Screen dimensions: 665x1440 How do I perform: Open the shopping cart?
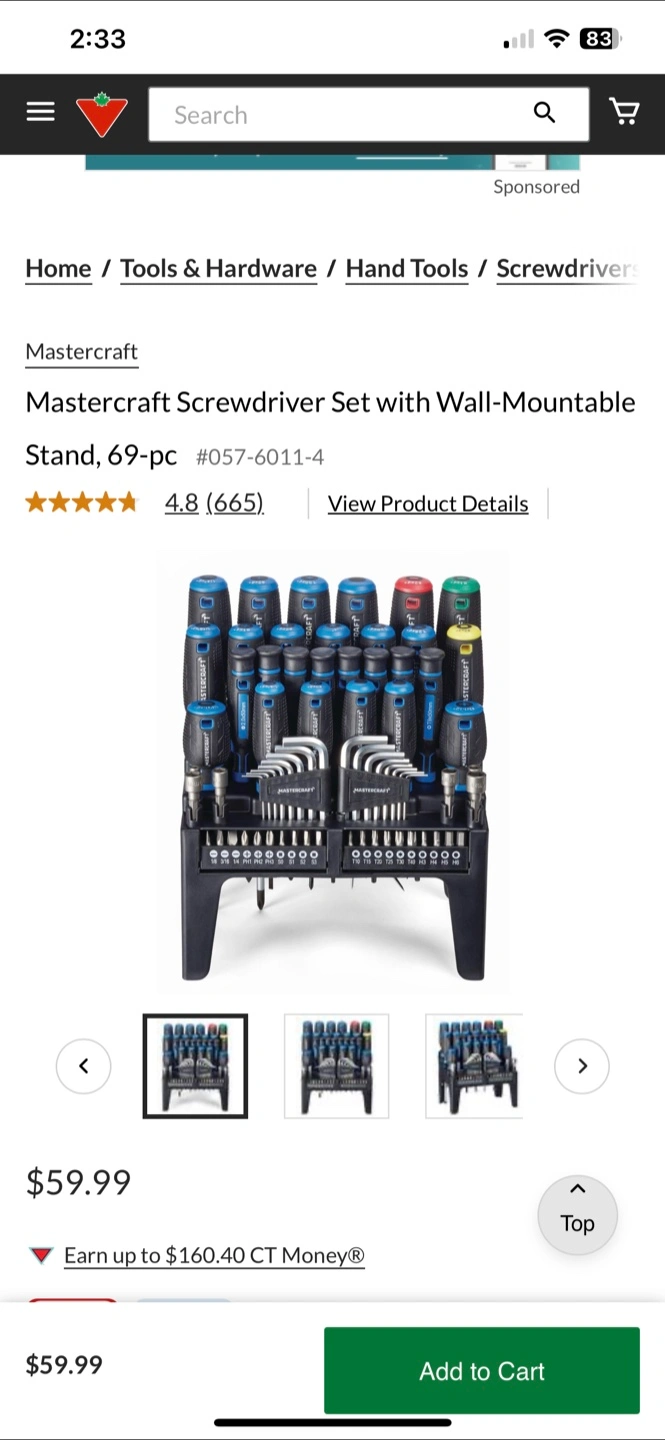pyautogui.click(x=624, y=112)
